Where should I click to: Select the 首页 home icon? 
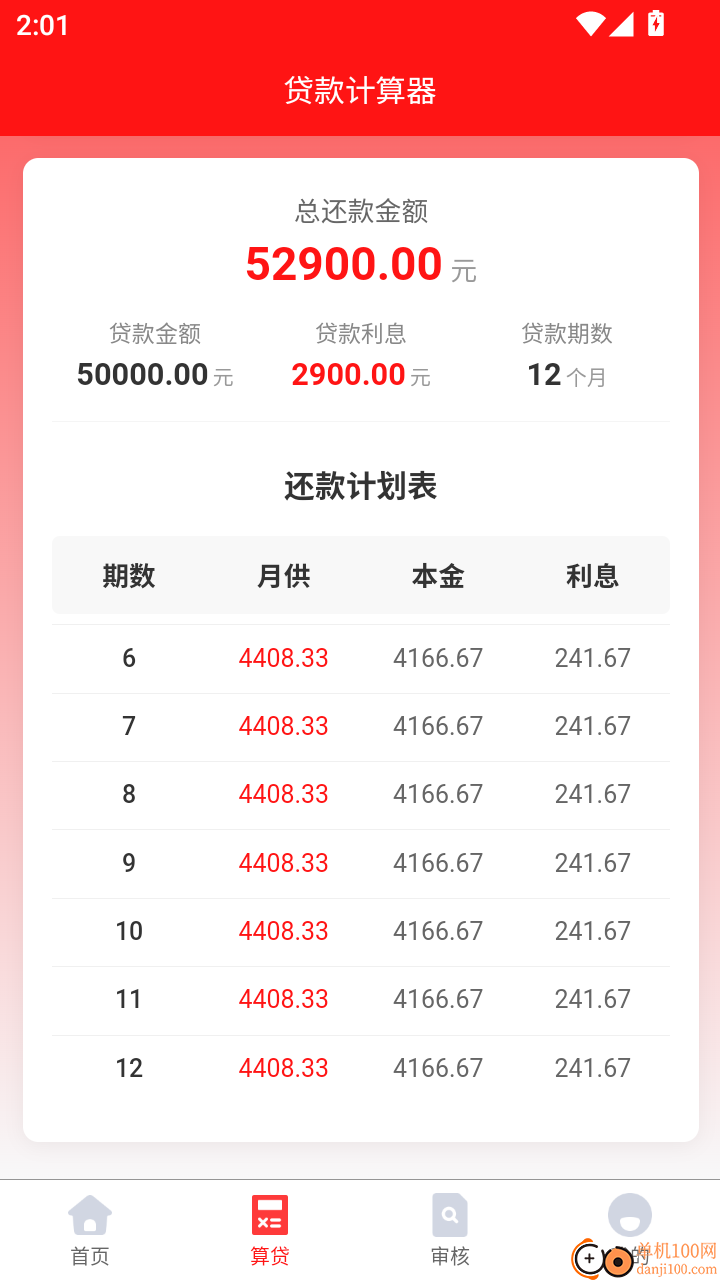pos(90,1214)
